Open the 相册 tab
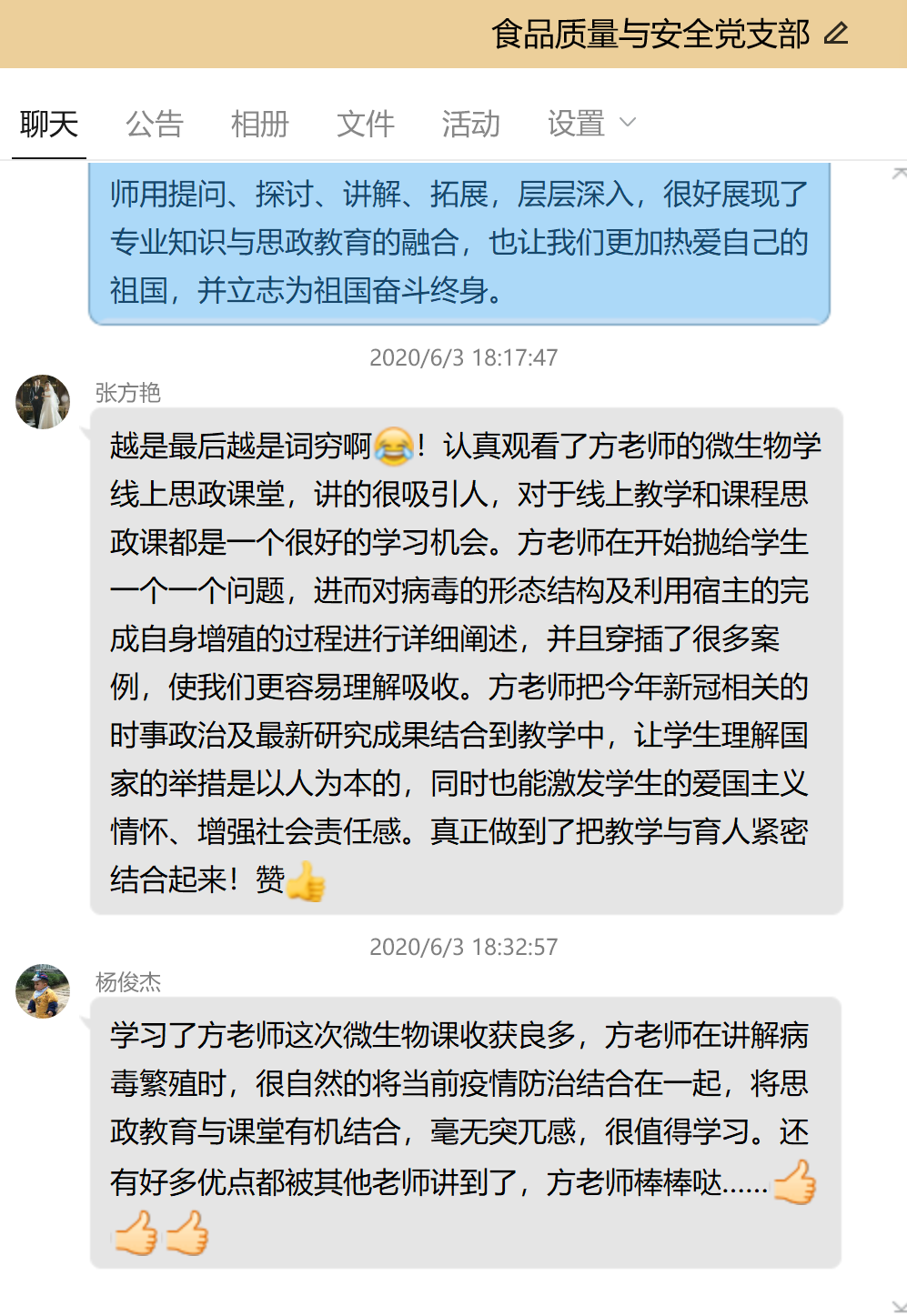 260,124
